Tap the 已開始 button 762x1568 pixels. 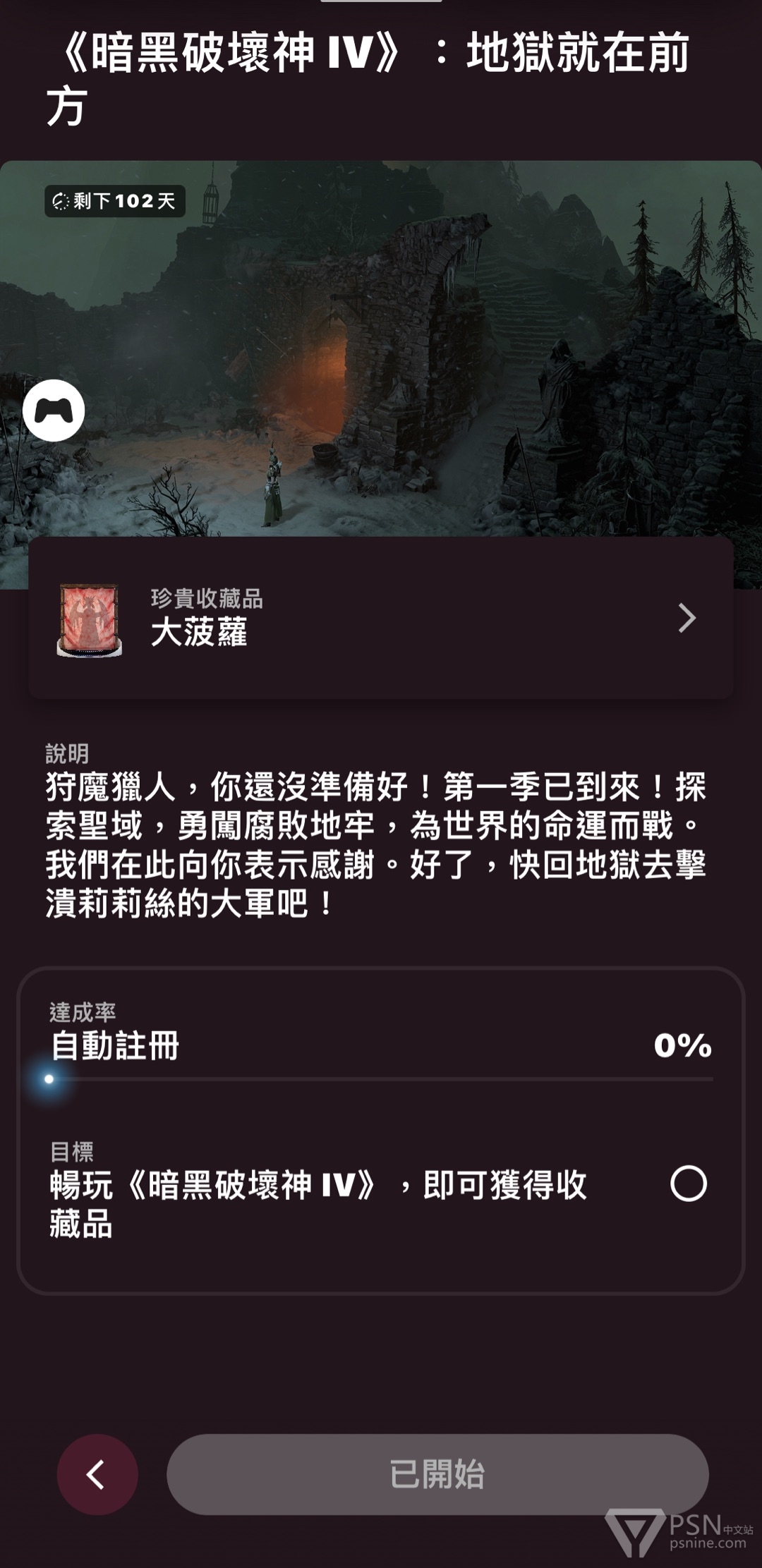pyautogui.click(x=437, y=1474)
